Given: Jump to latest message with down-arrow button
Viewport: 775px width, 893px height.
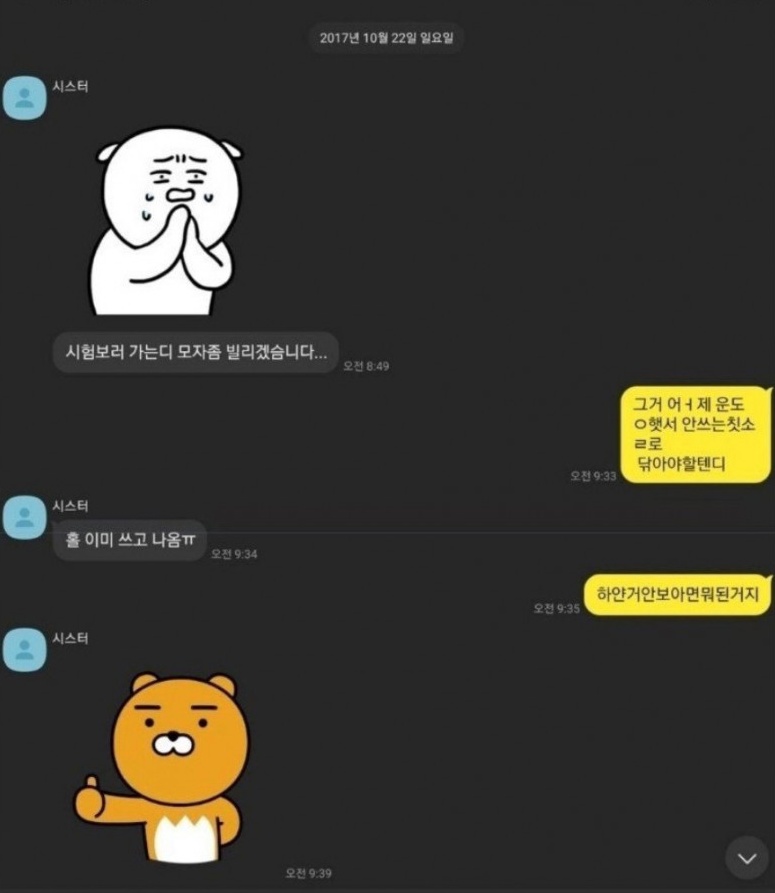Looking at the screenshot, I should 746,859.
